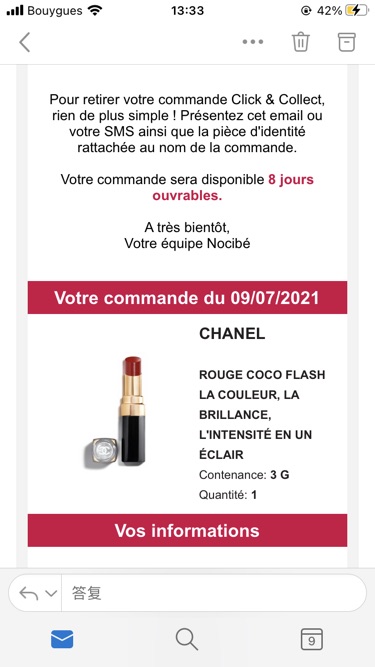This screenshot has height=667, width=375.
Task: Open the Search tab
Action: (187, 639)
